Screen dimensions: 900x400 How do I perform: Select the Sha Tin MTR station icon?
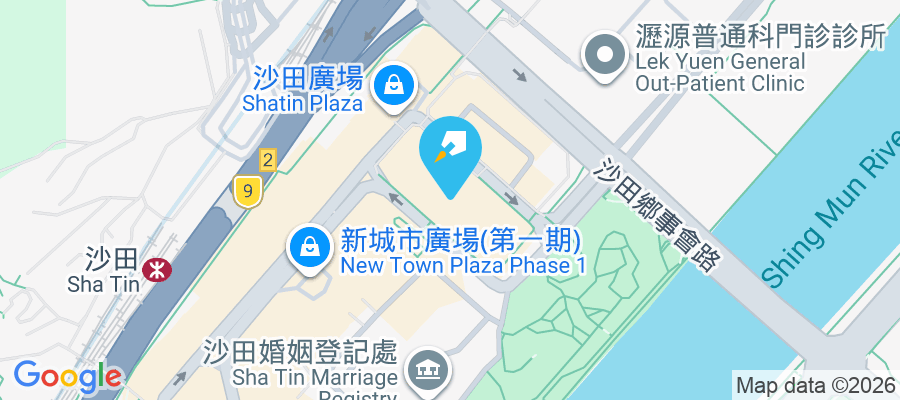coord(155,269)
